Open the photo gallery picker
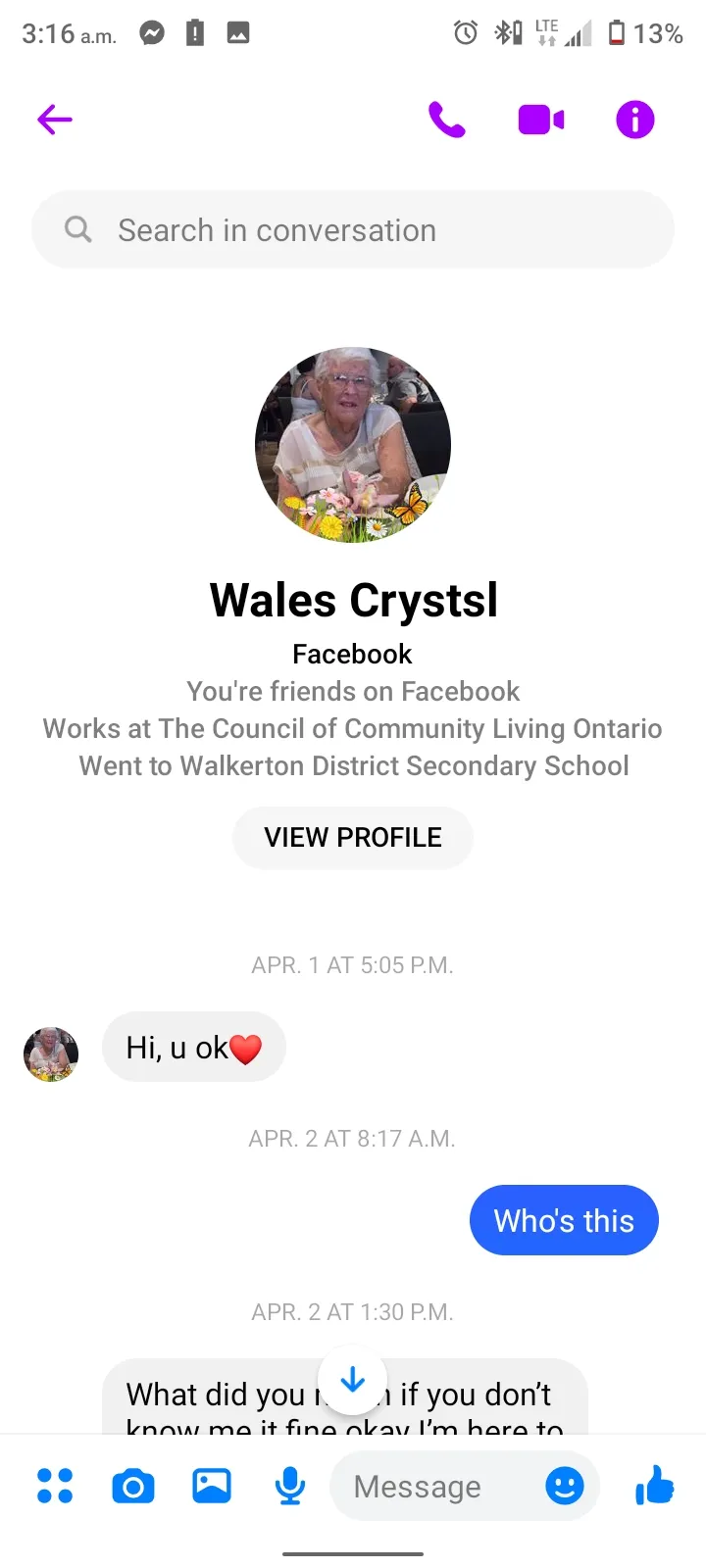 [212, 1486]
